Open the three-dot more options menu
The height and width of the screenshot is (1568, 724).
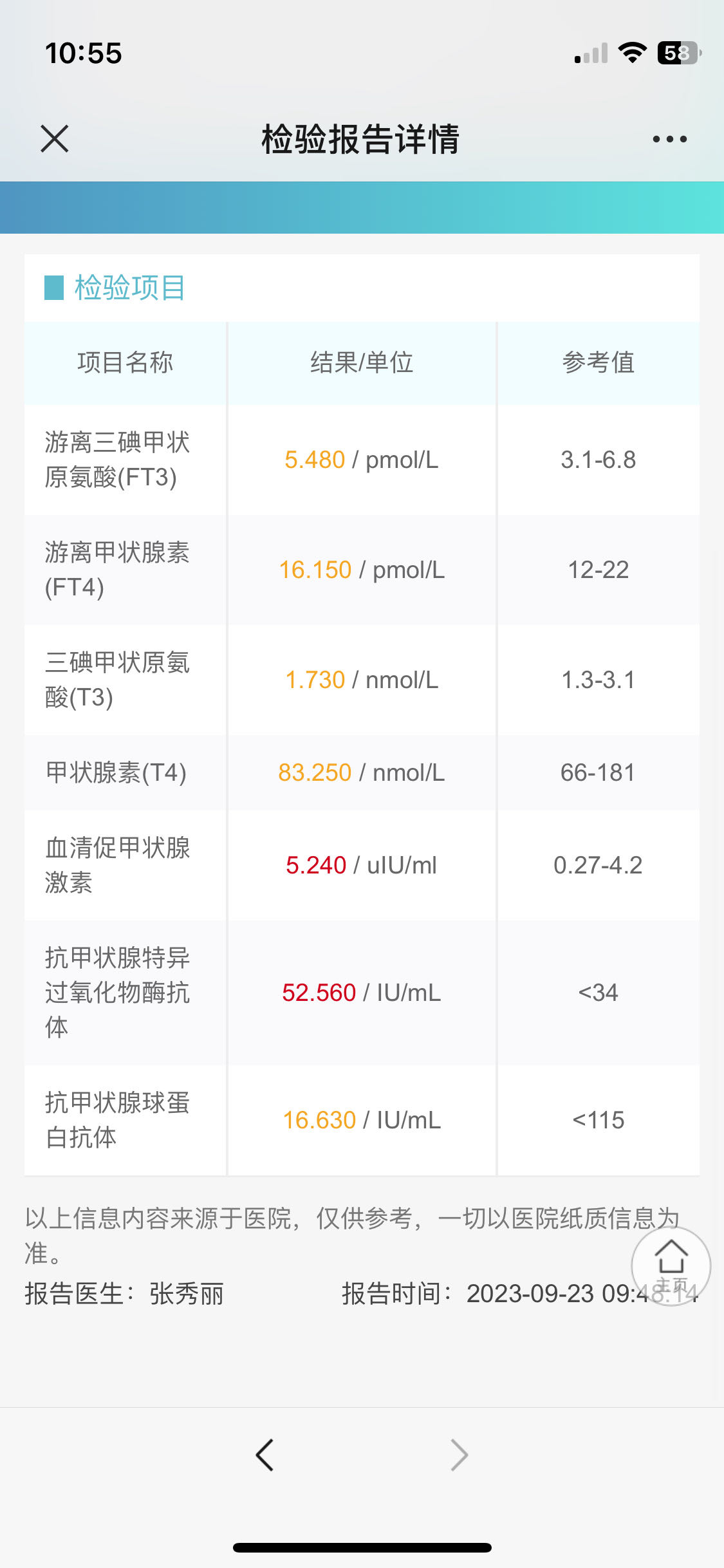pos(669,139)
